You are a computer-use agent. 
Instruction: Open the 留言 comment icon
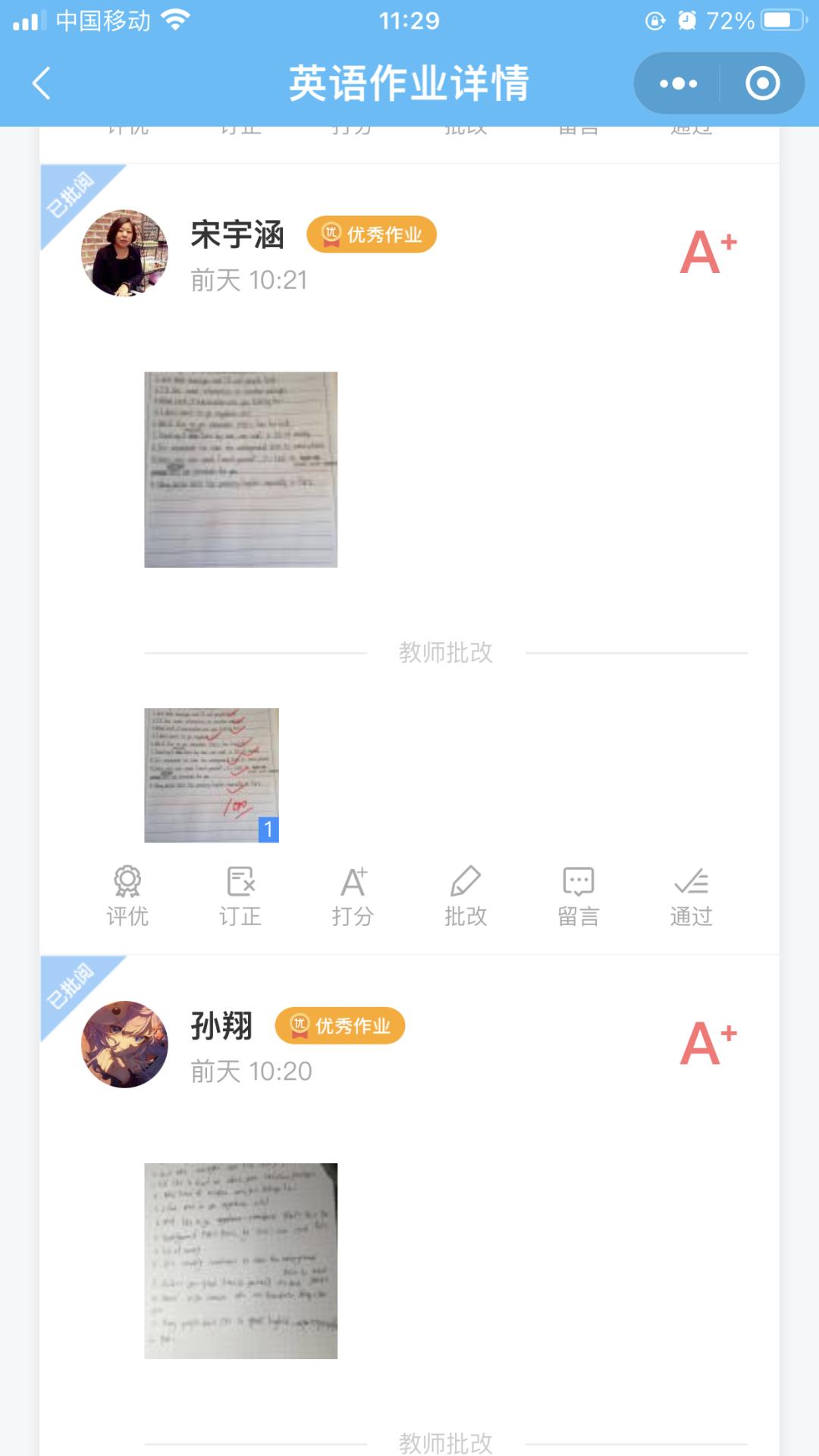point(577,896)
